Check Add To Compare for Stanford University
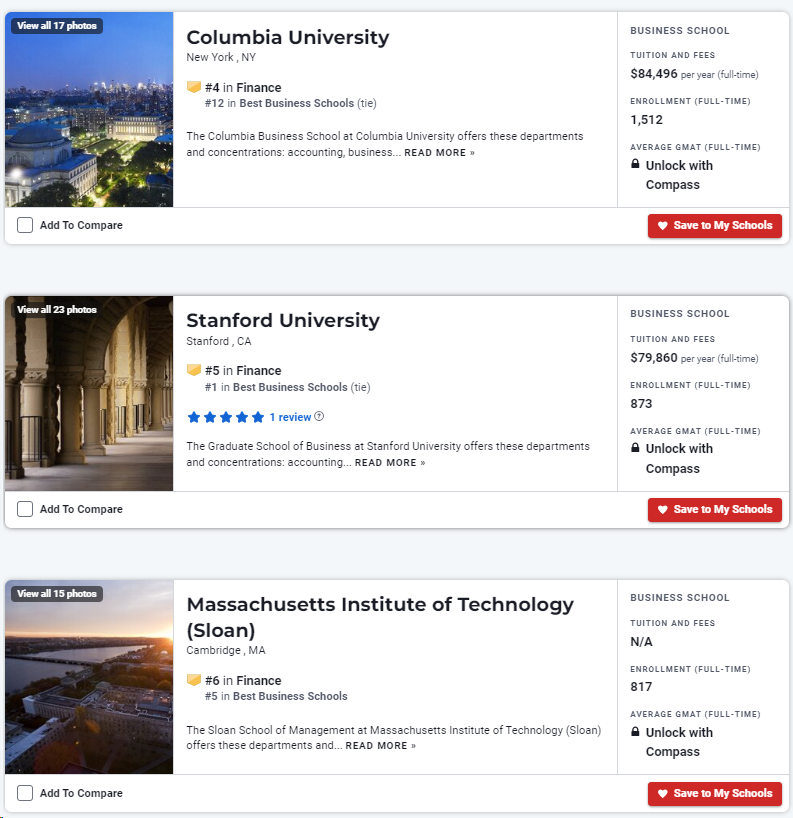Screen dimensions: 793x818 click(x=25, y=509)
